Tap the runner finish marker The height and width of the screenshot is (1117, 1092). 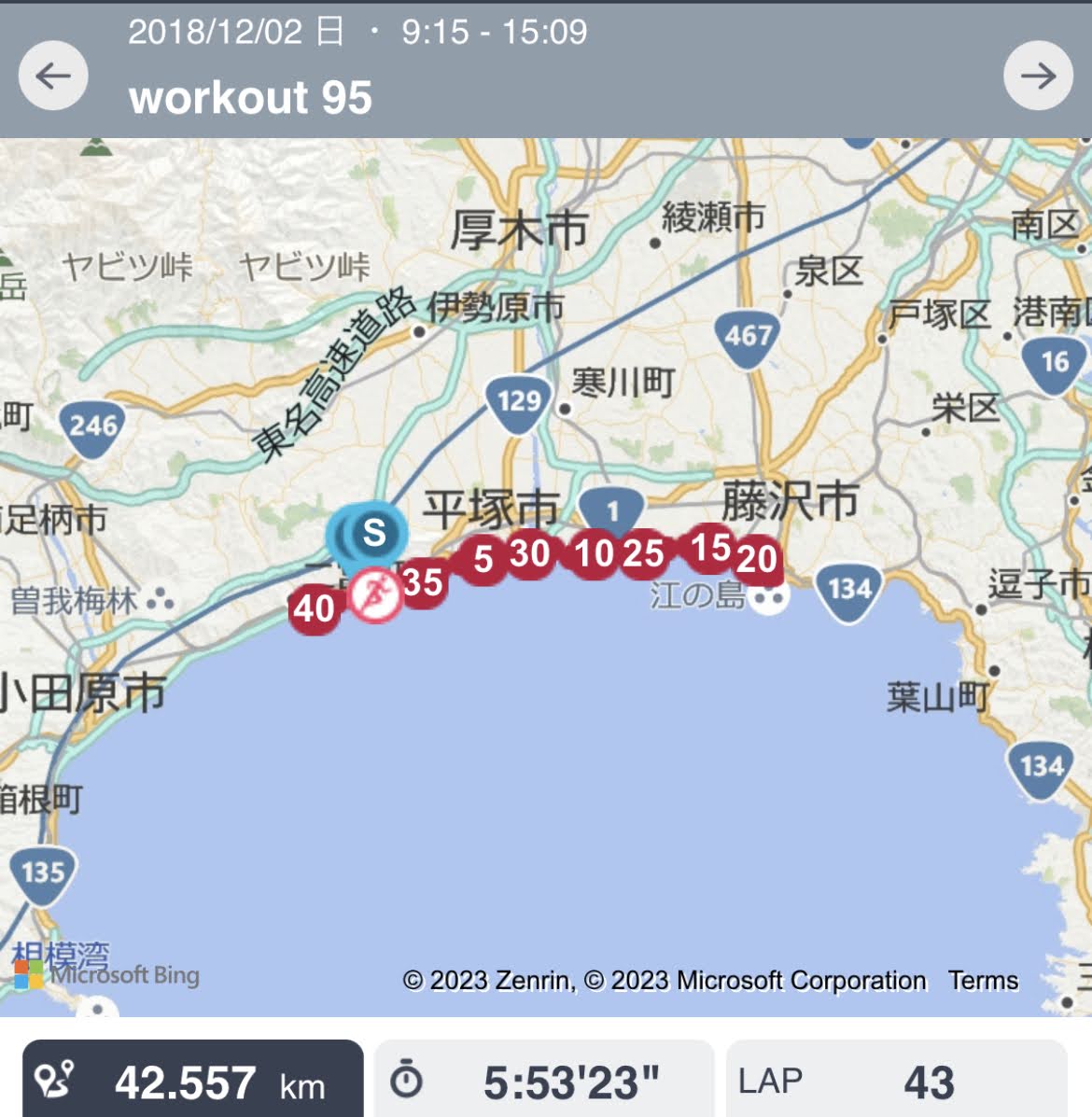[375, 593]
